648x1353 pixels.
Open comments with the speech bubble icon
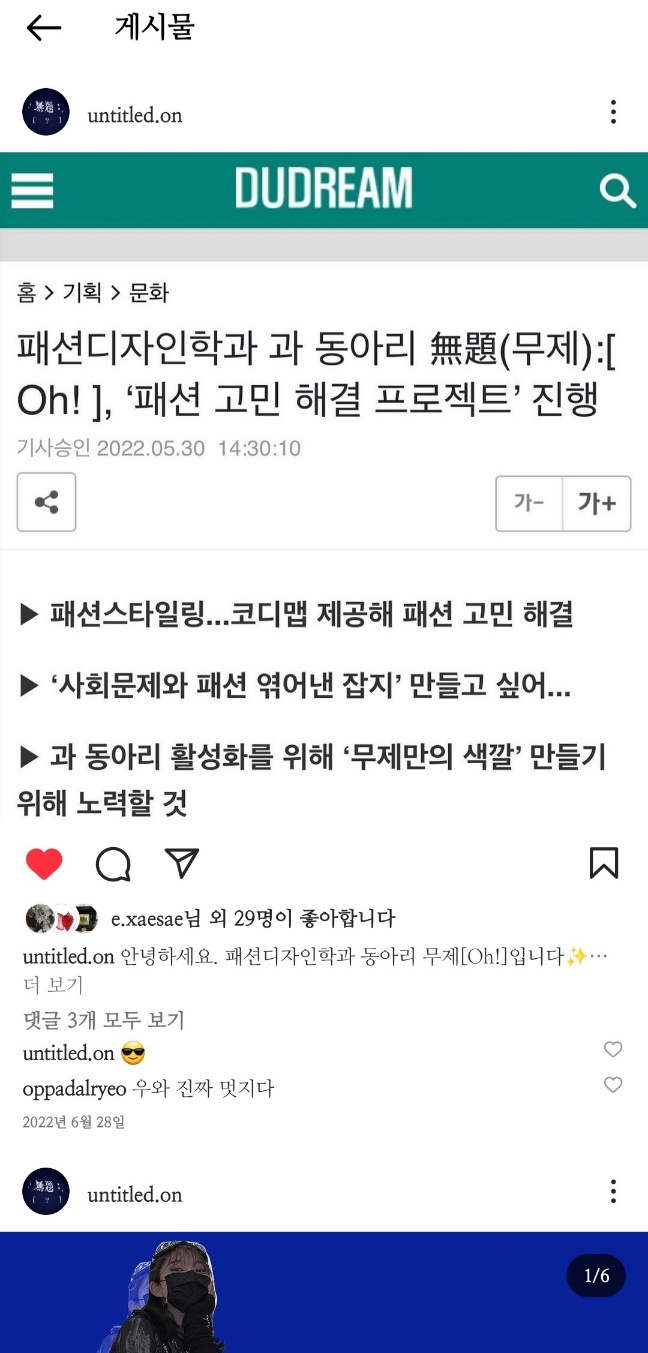tap(113, 863)
